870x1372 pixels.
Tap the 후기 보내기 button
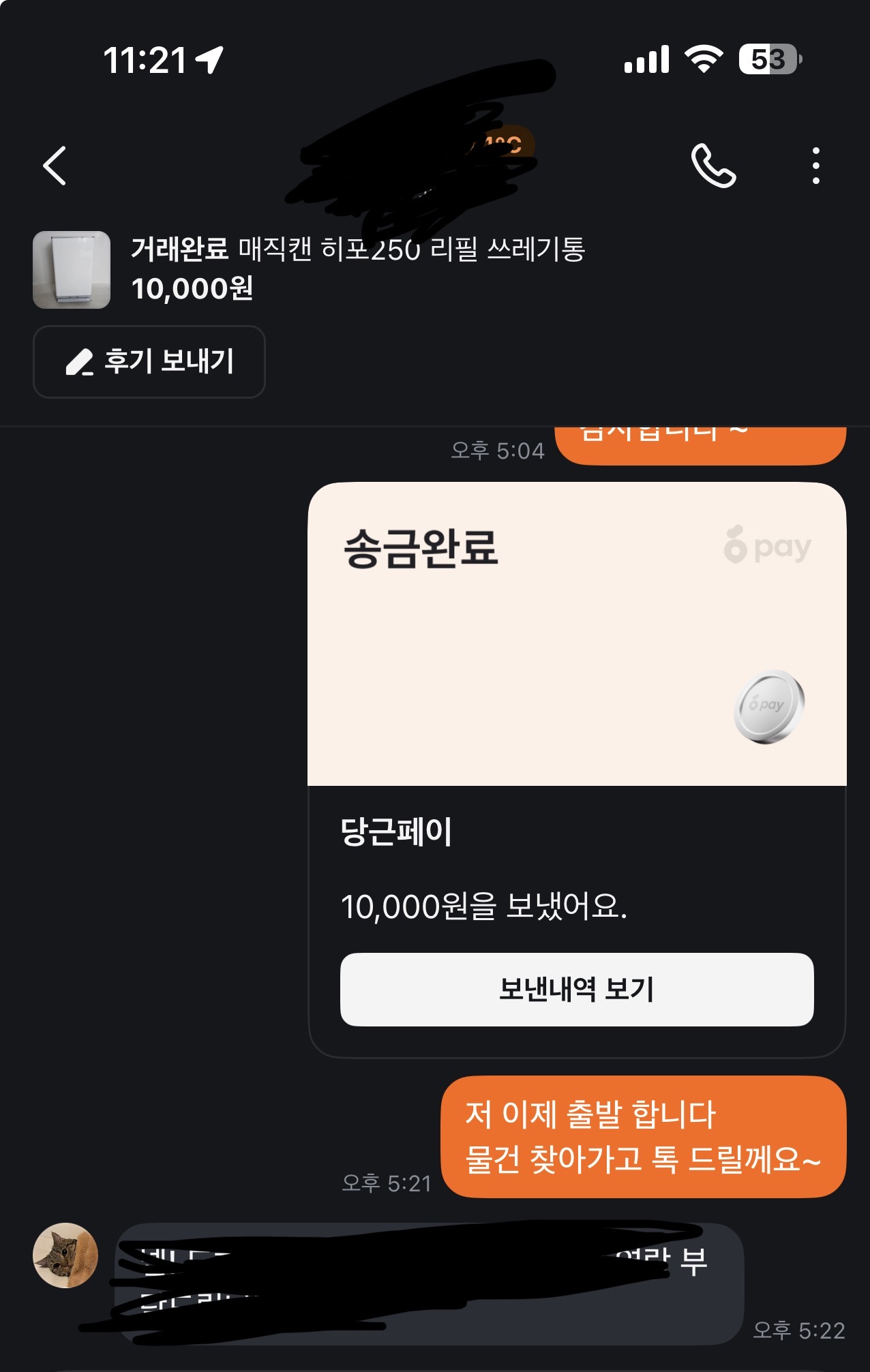(x=149, y=361)
